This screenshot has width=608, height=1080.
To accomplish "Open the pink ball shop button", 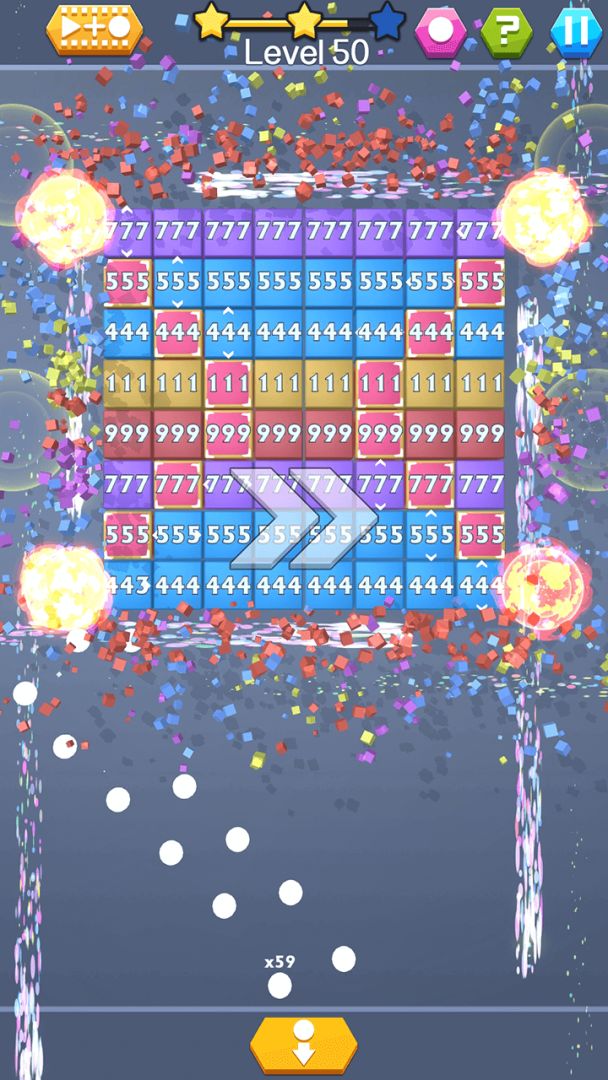I will (x=440, y=32).
